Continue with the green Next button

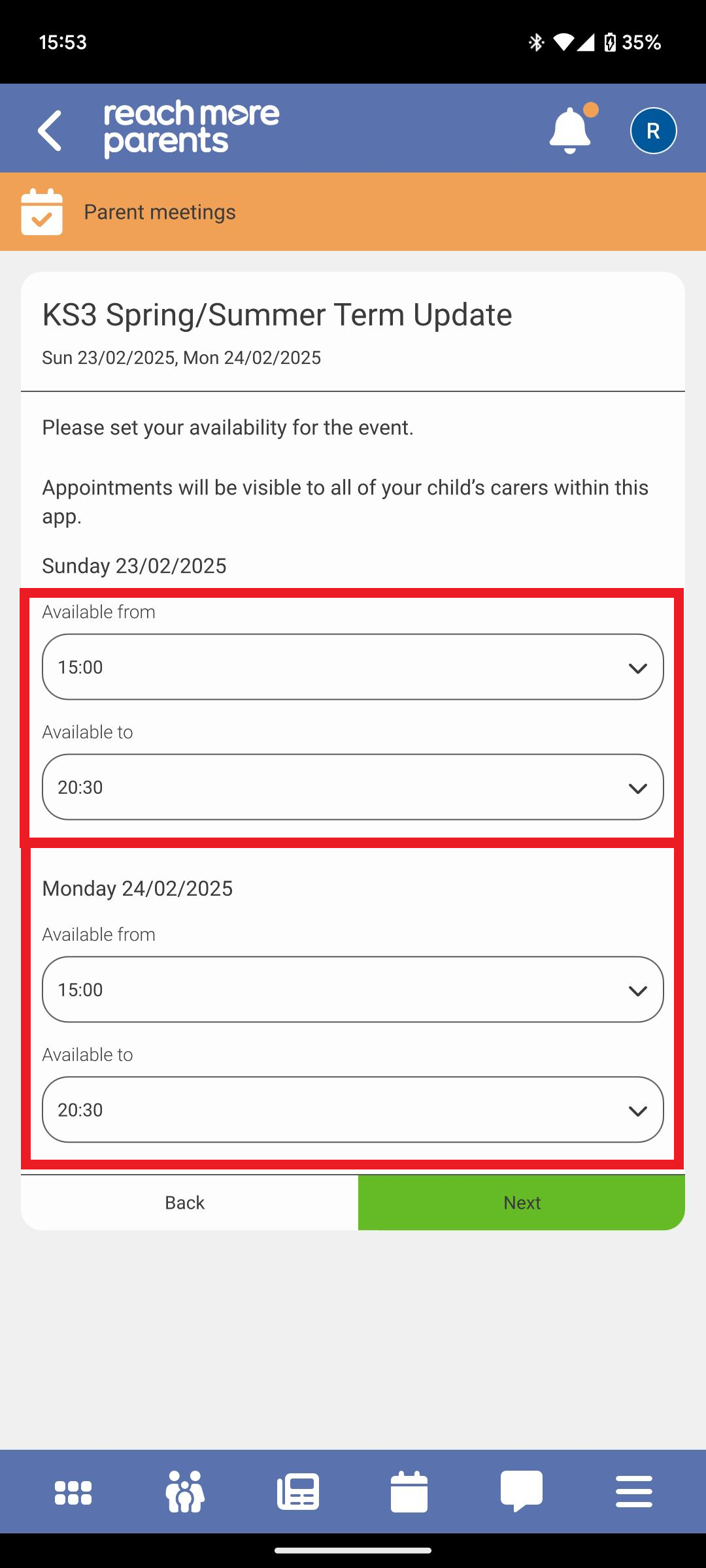pos(522,1203)
